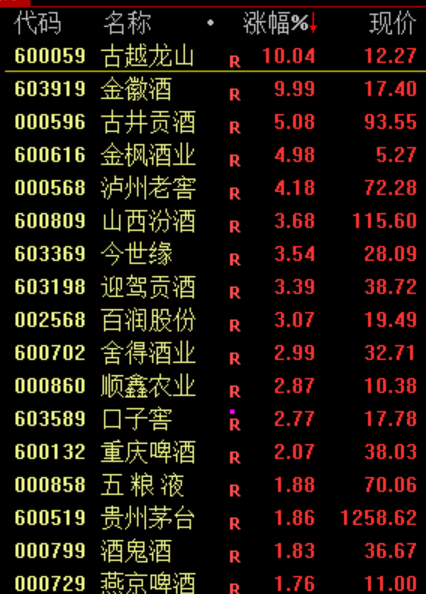Open the 酒鬼酒 000799 row
Viewport: 426px width, 594px height.
213,550
